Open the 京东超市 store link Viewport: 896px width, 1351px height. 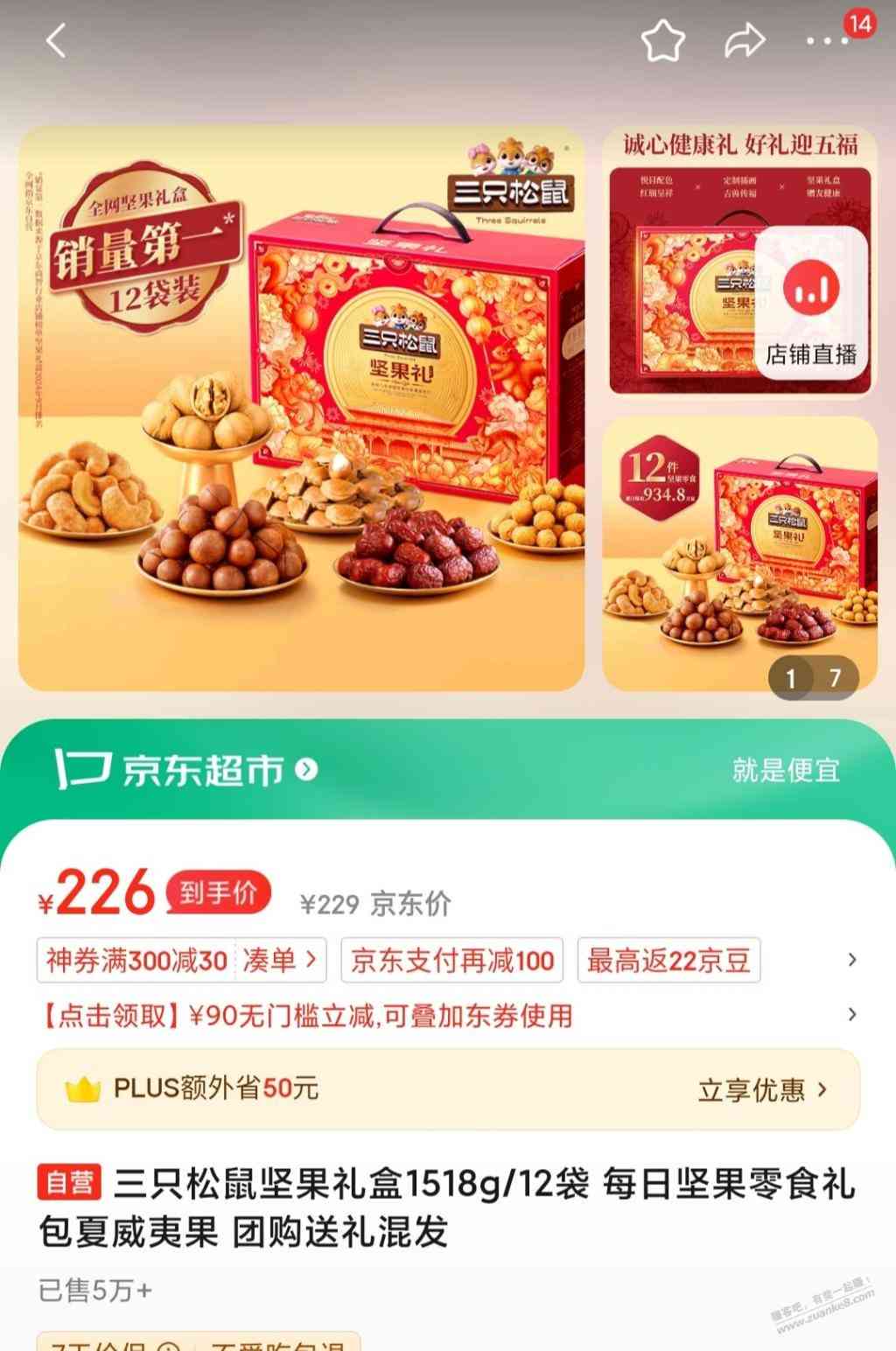tap(185, 770)
